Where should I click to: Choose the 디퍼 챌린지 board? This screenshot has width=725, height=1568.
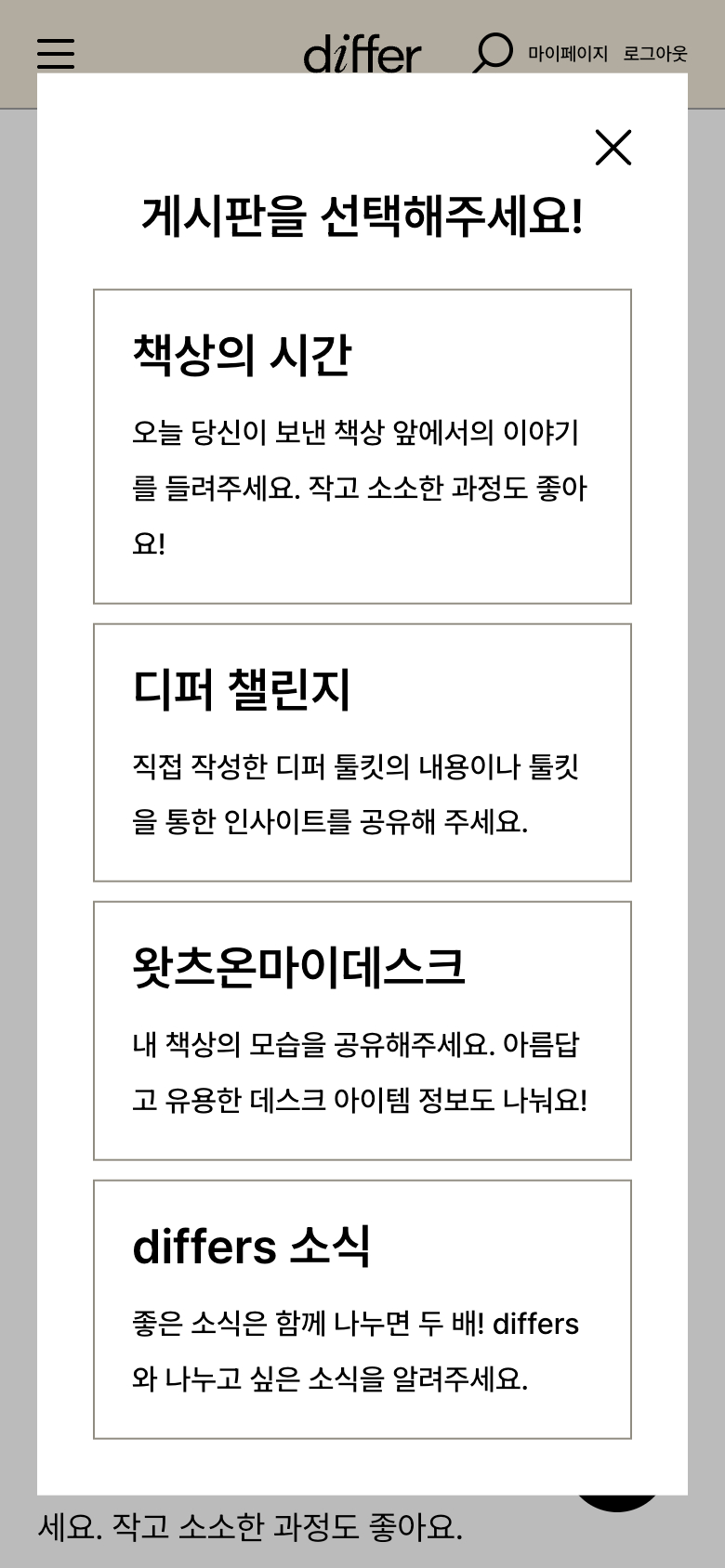point(362,752)
